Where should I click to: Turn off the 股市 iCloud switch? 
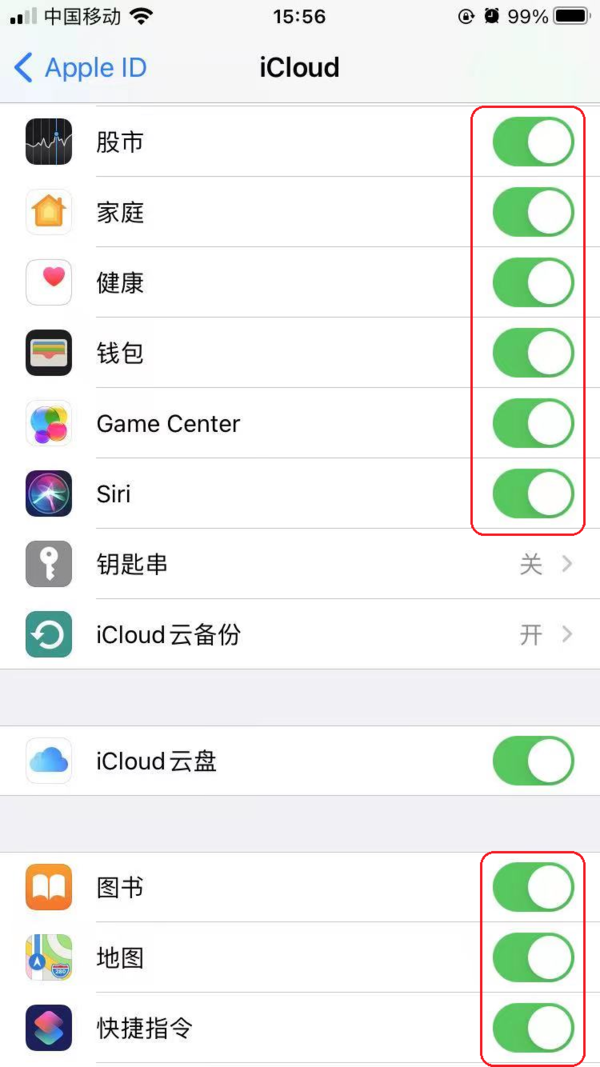pyautogui.click(x=533, y=142)
